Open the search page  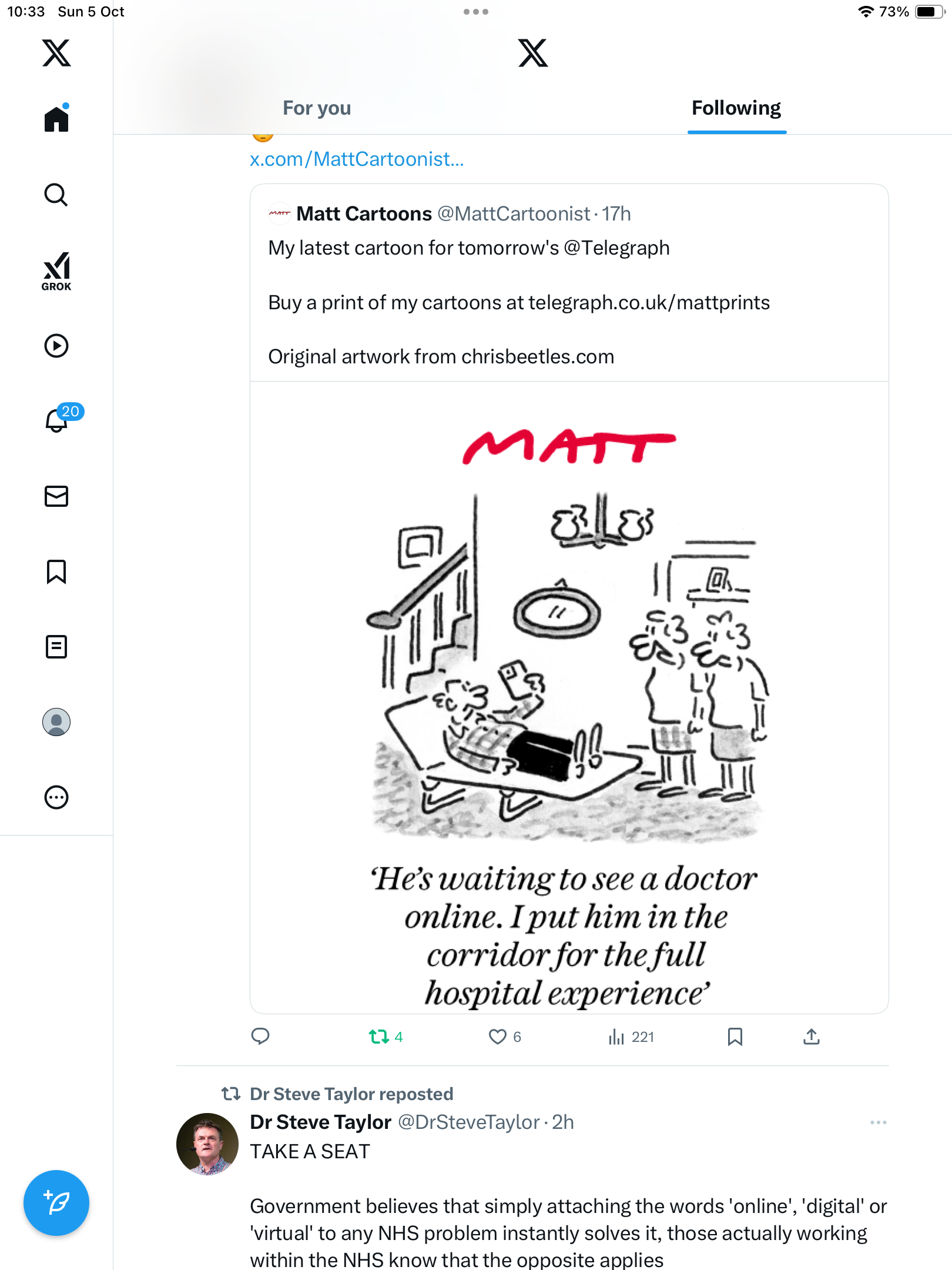pos(56,195)
